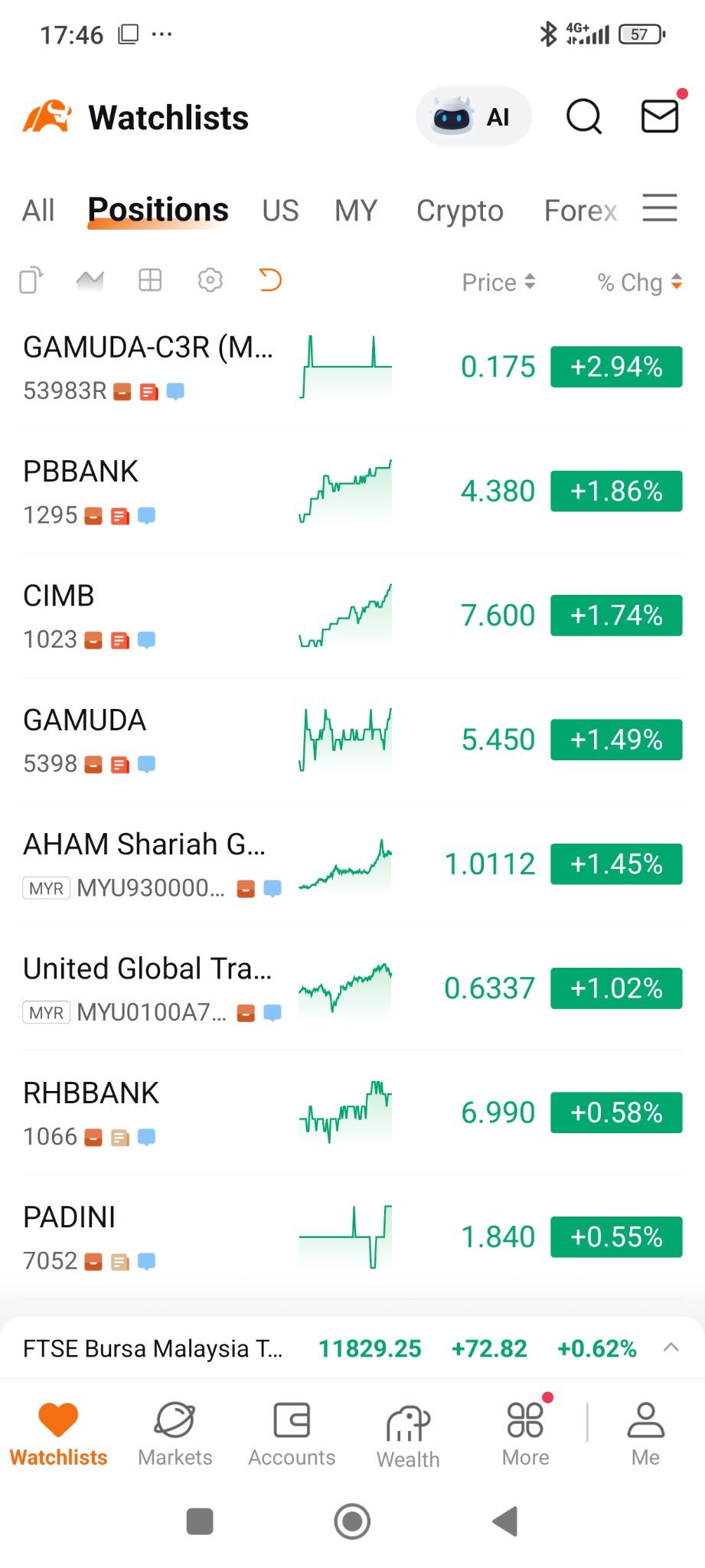Switch to the Crypto watchlist tab
Viewport: 705px width, 1568px height.
click(459, 211)
